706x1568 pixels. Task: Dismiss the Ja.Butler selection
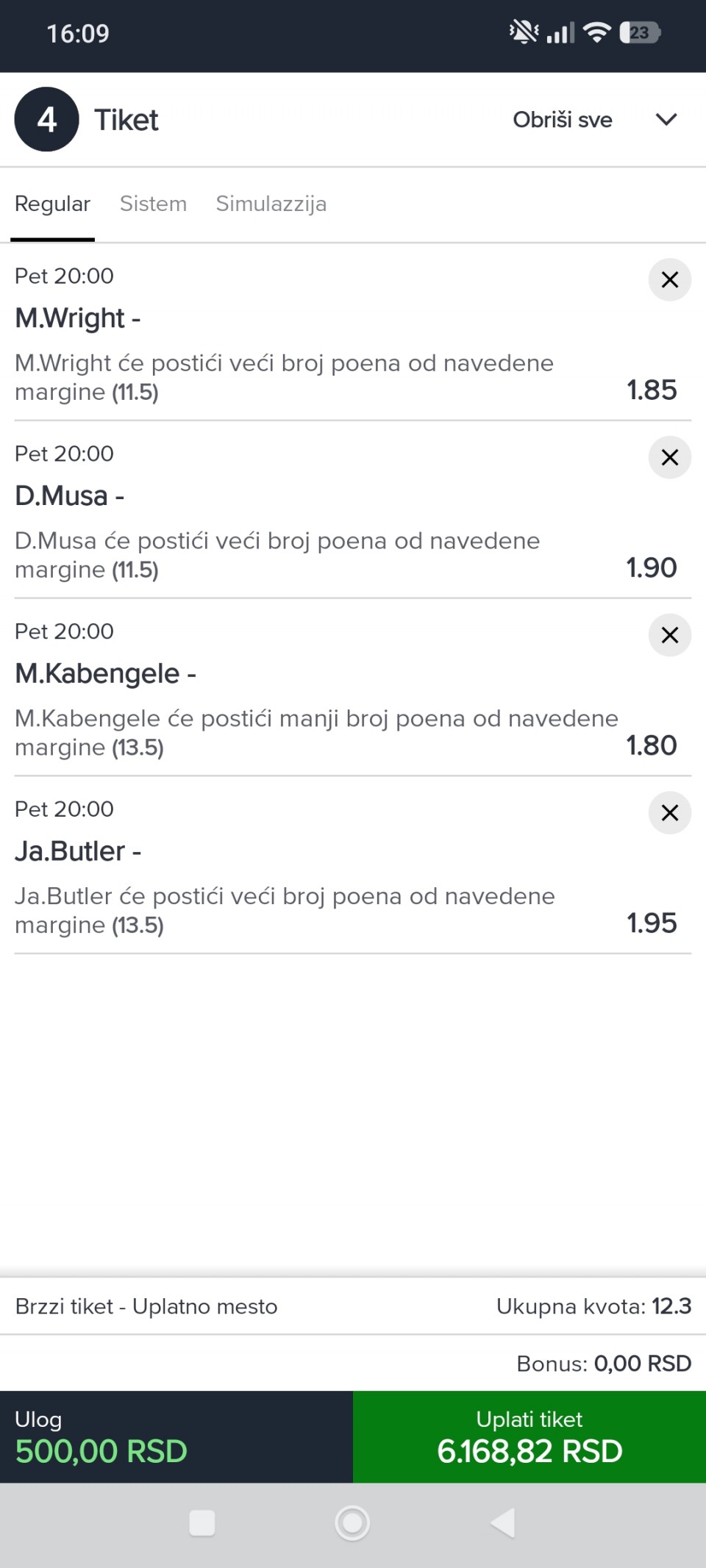click(669, 813)
